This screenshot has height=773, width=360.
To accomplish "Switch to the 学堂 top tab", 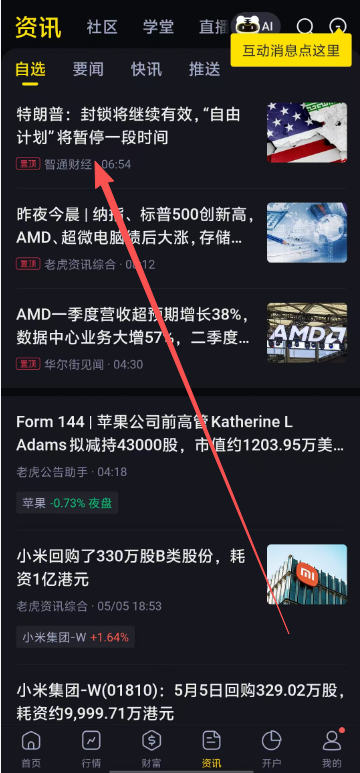I will point(159,27).
